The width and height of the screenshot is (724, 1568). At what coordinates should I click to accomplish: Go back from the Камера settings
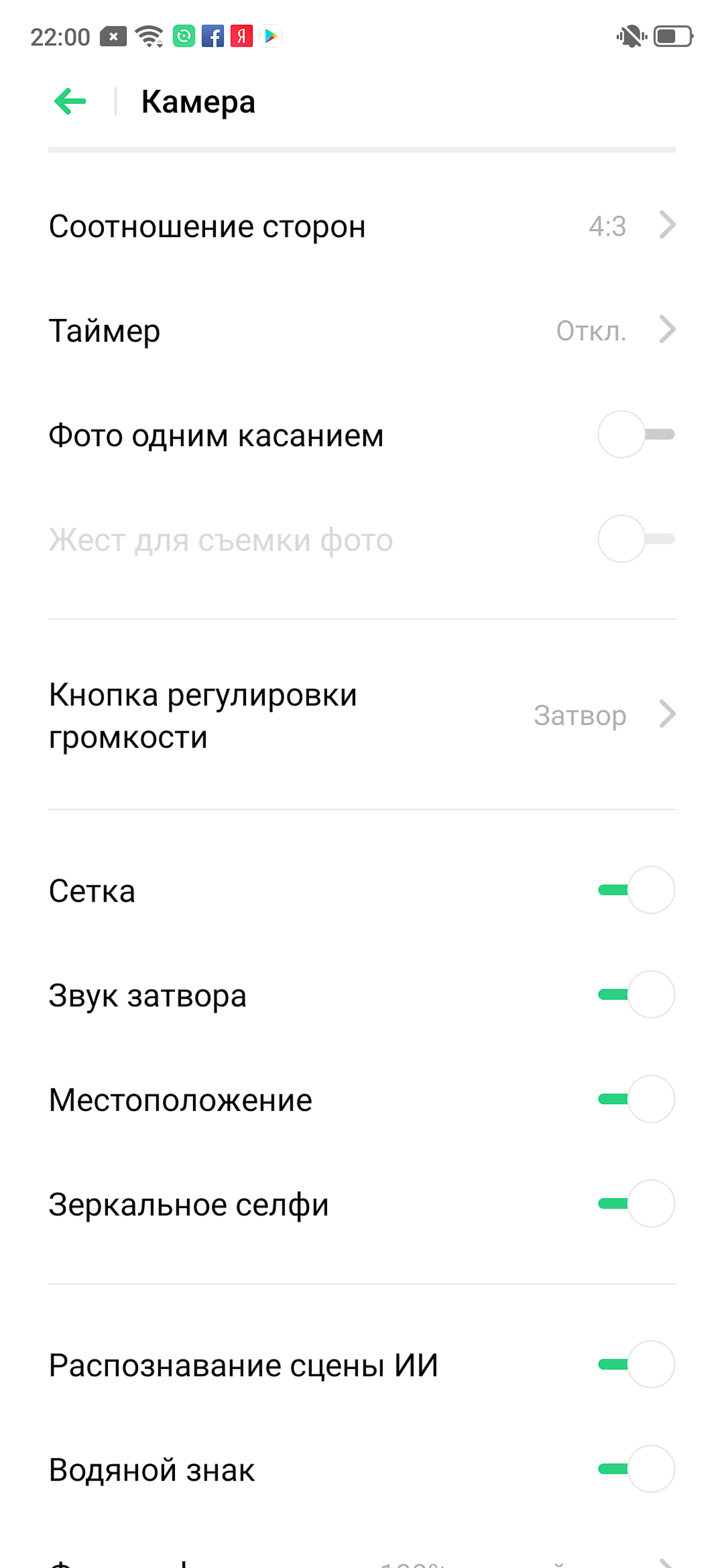tap(70, 101)
